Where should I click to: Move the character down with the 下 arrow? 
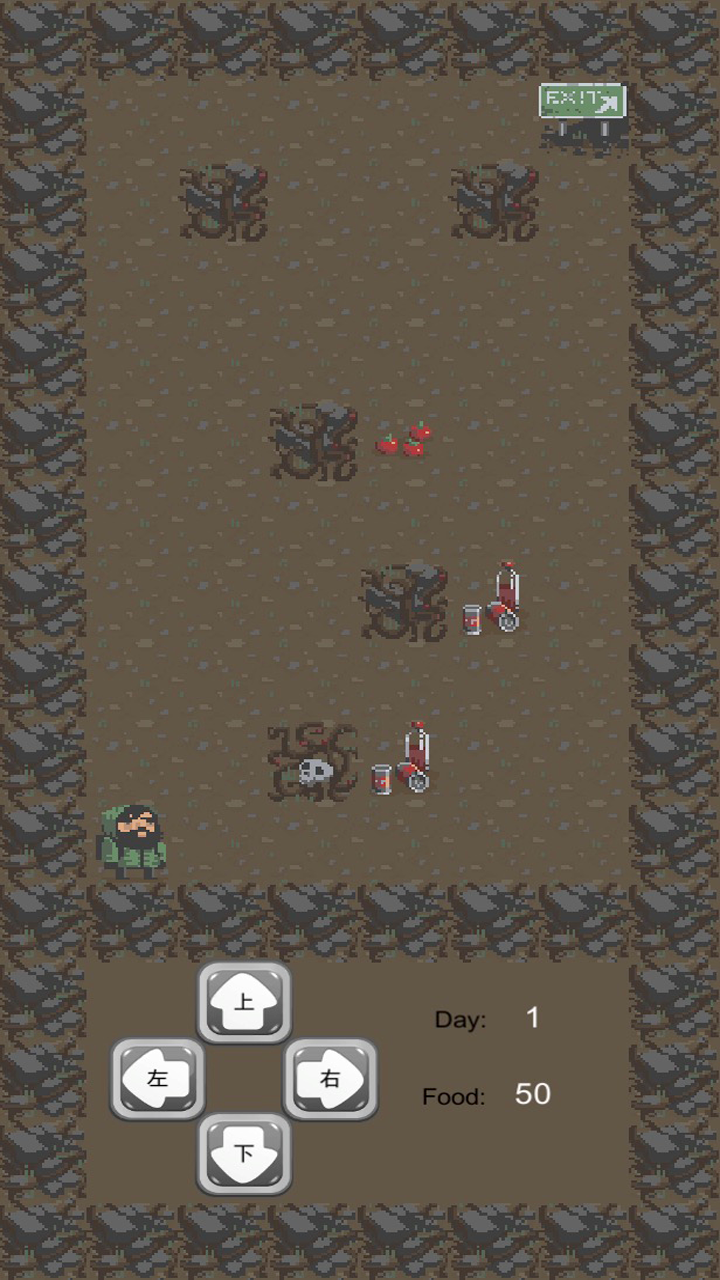(x=244, y=1153)
